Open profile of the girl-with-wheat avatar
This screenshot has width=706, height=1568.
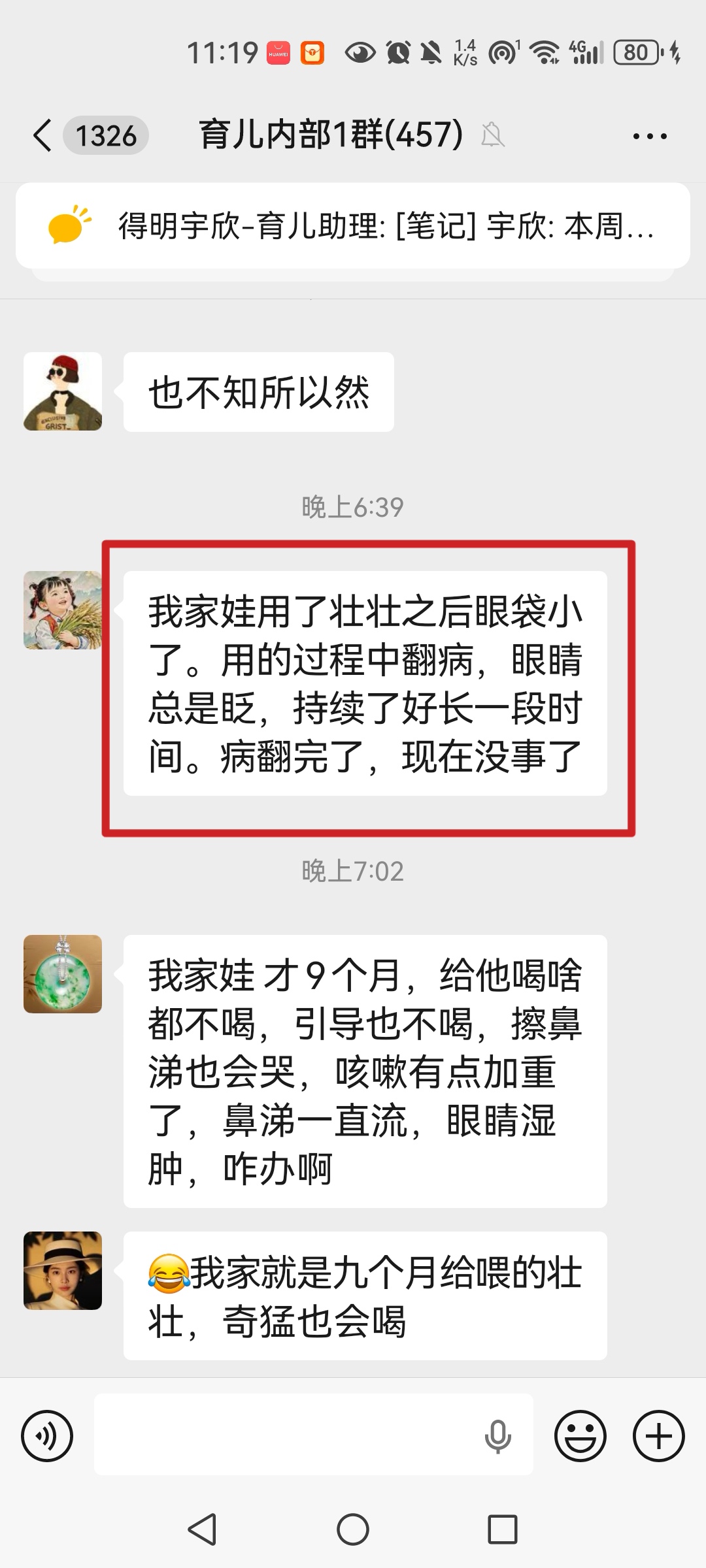tap(63, 610)
